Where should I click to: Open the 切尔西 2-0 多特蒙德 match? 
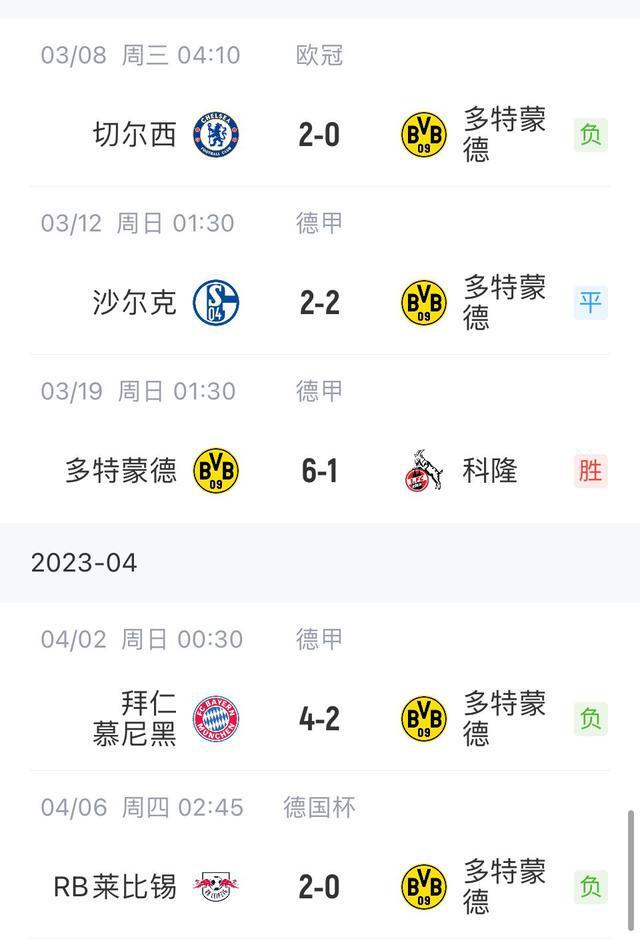point(319,134)
